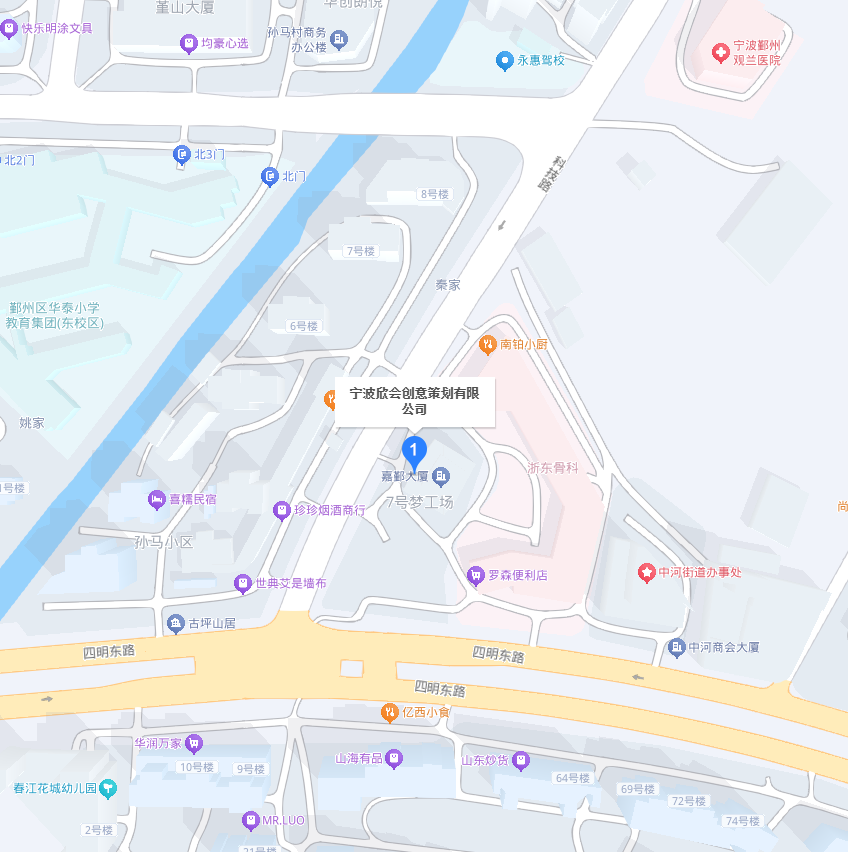
Task: Select the 古坪山居 marker
Action: [176, 624]
